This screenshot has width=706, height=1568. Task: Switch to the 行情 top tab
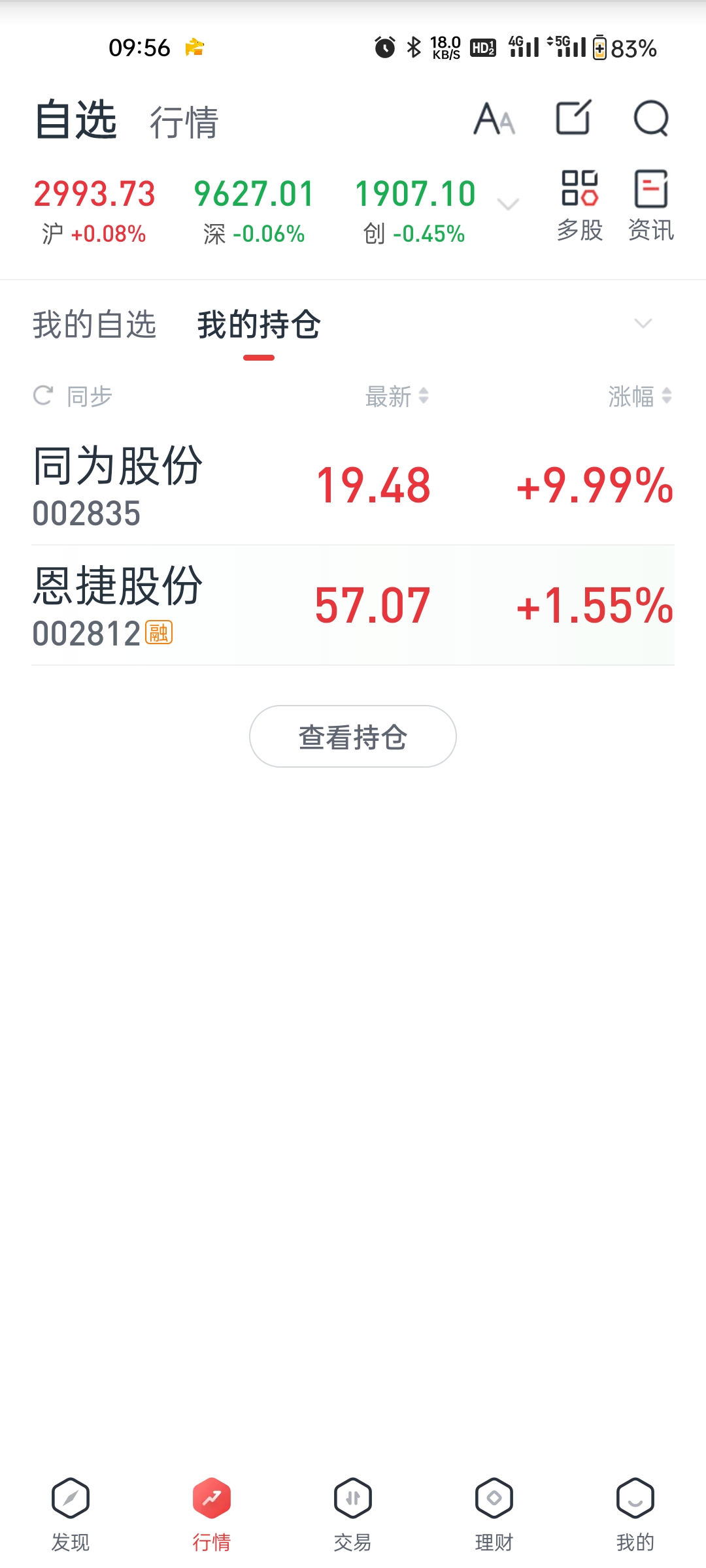[184, 122]
